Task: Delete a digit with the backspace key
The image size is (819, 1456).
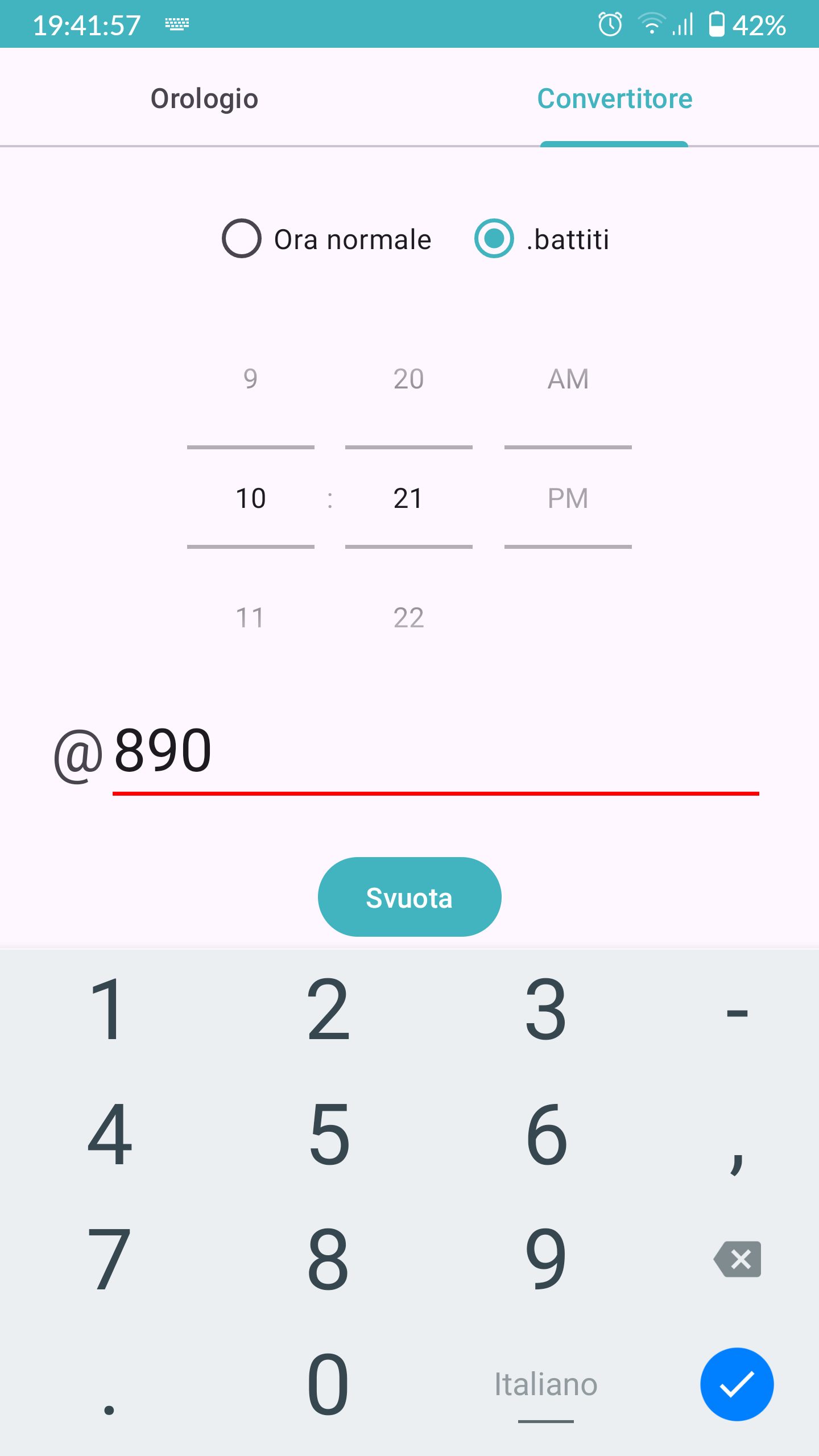Action: coord(737,1259)
